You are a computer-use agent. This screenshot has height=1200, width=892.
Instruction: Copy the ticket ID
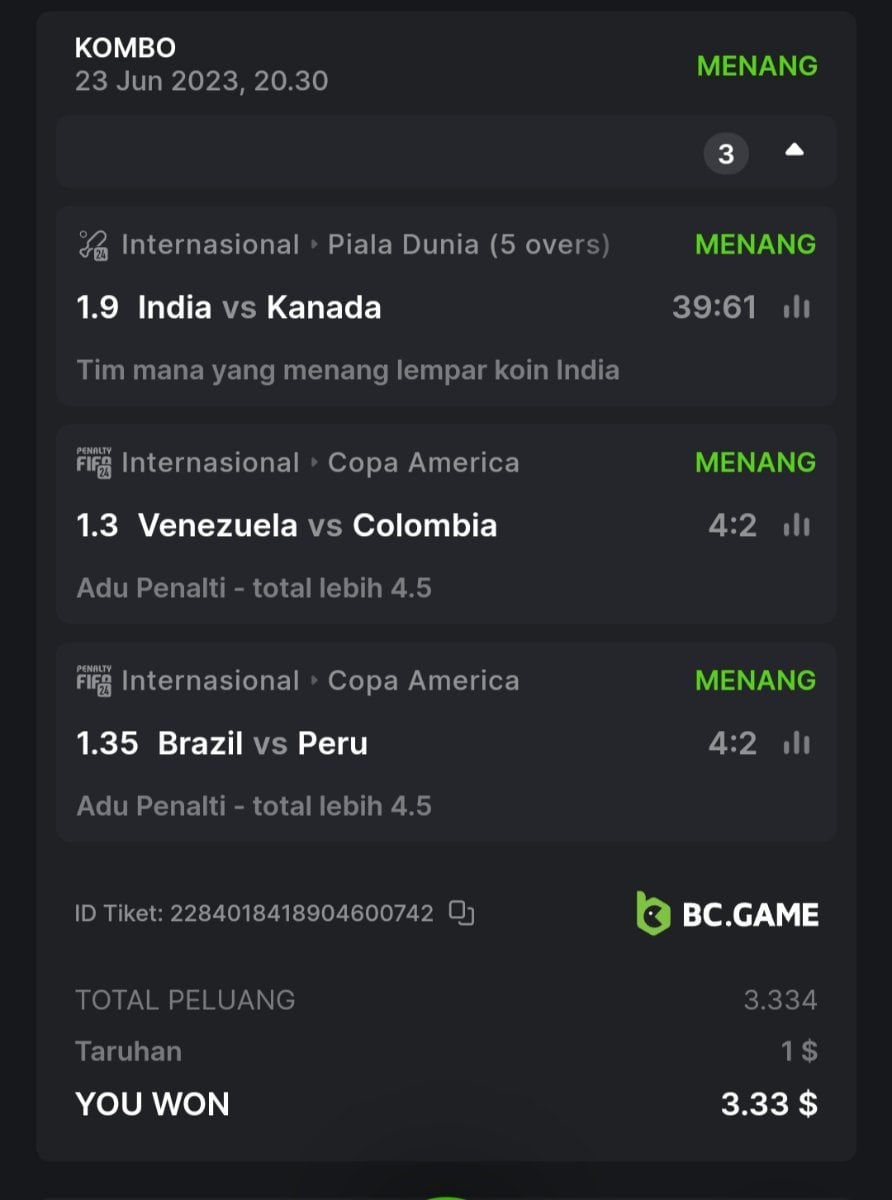pos(461,912)
